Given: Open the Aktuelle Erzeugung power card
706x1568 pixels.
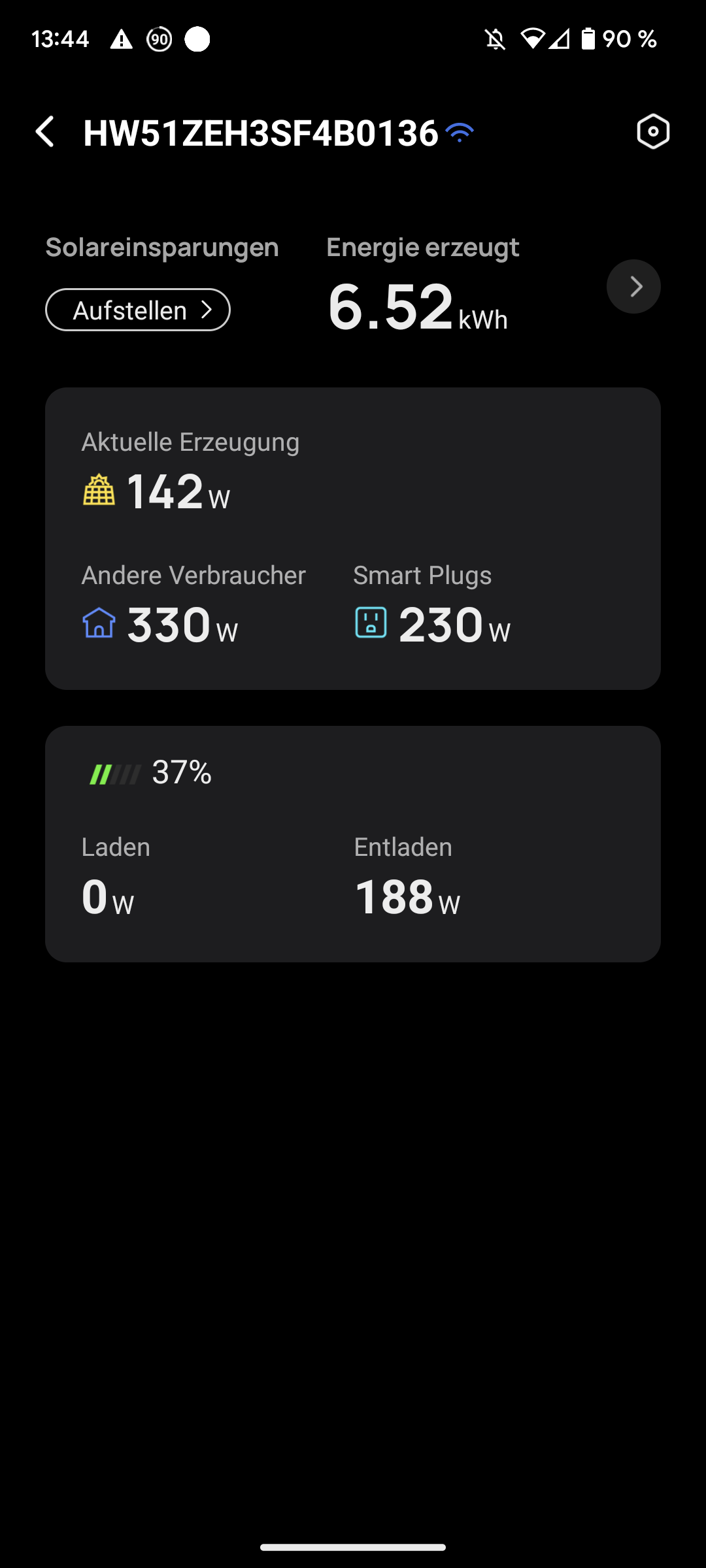Looking at the screenshot, I should click(353, 538).
